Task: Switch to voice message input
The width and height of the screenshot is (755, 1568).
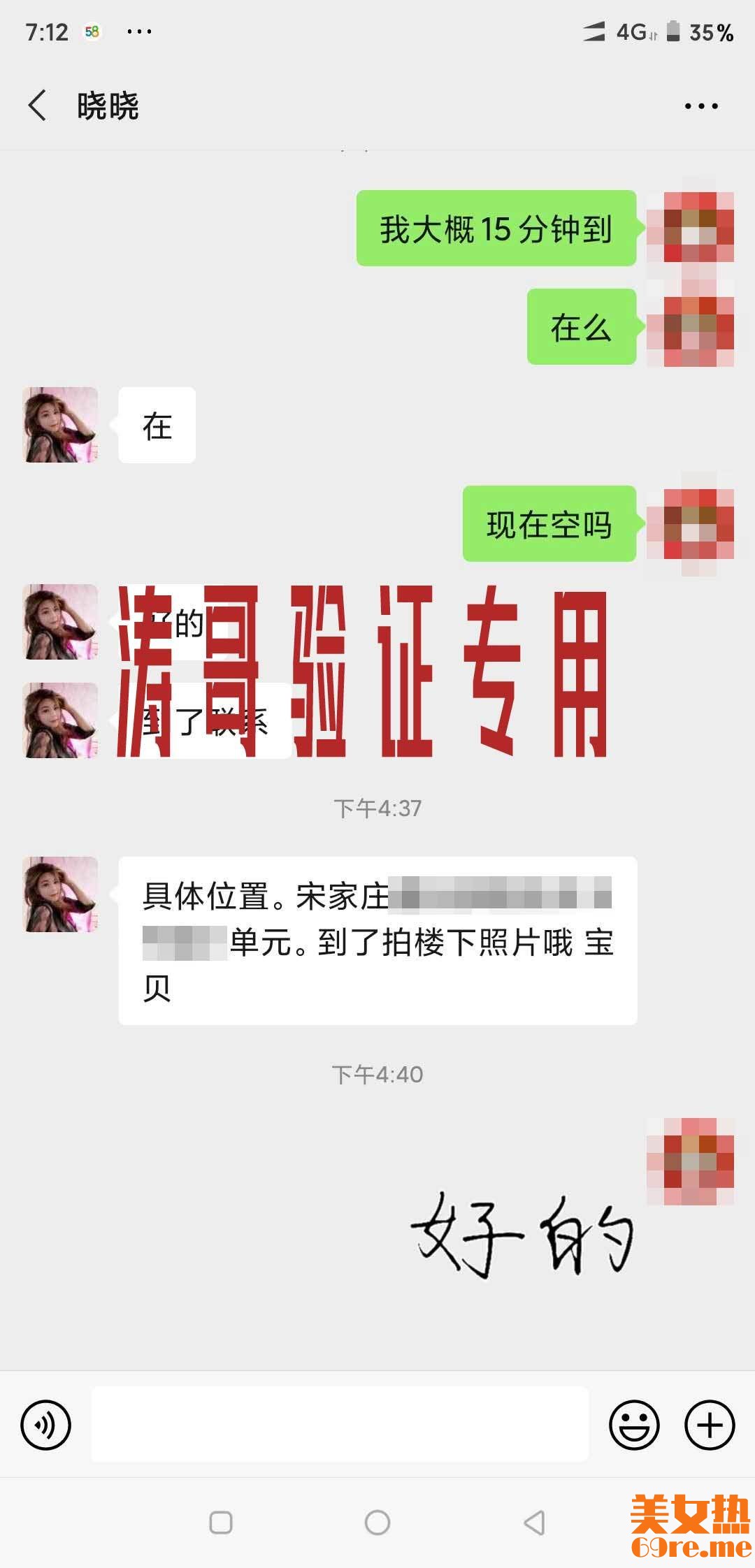Action: [x=46, y=1425]
